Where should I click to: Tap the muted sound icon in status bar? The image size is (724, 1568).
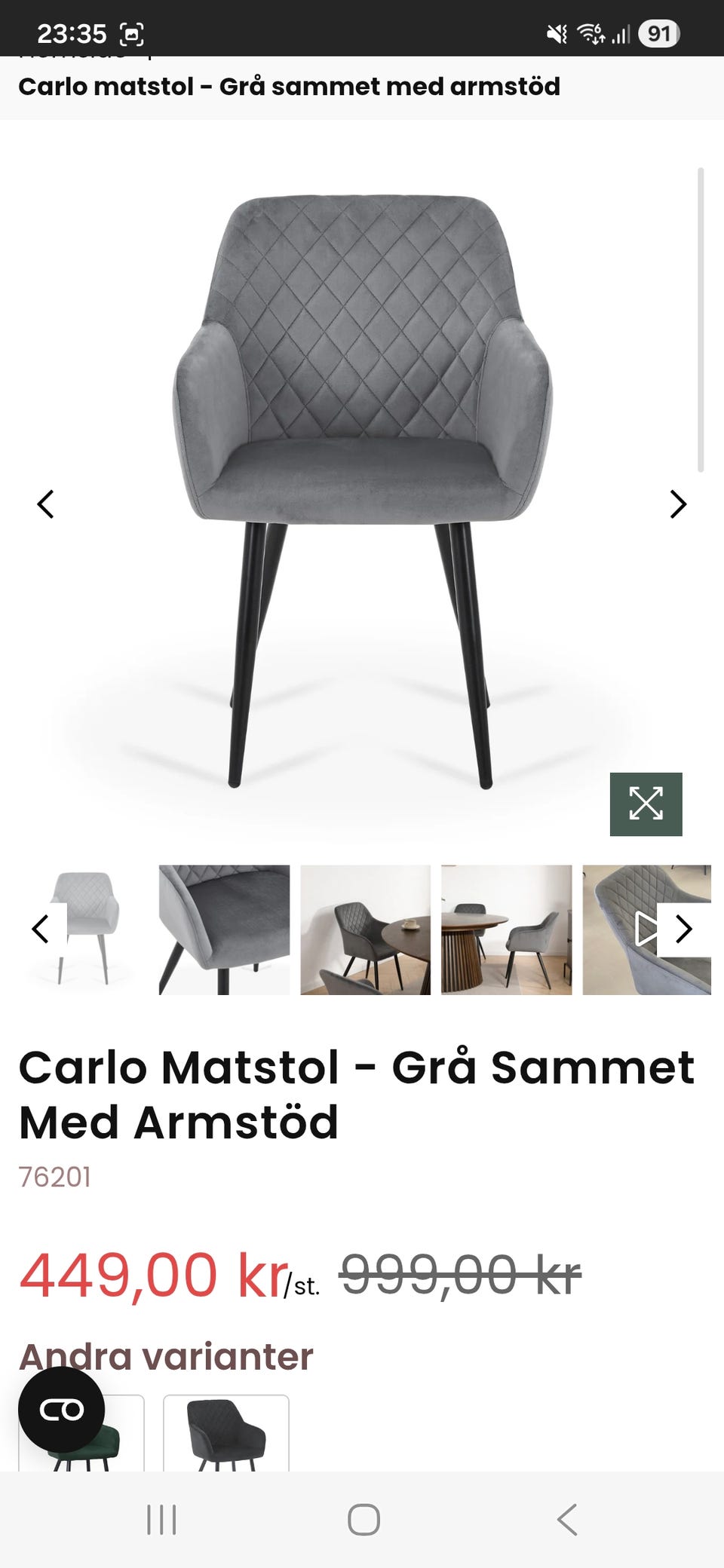pyautogui.click(x=556, y=32)
